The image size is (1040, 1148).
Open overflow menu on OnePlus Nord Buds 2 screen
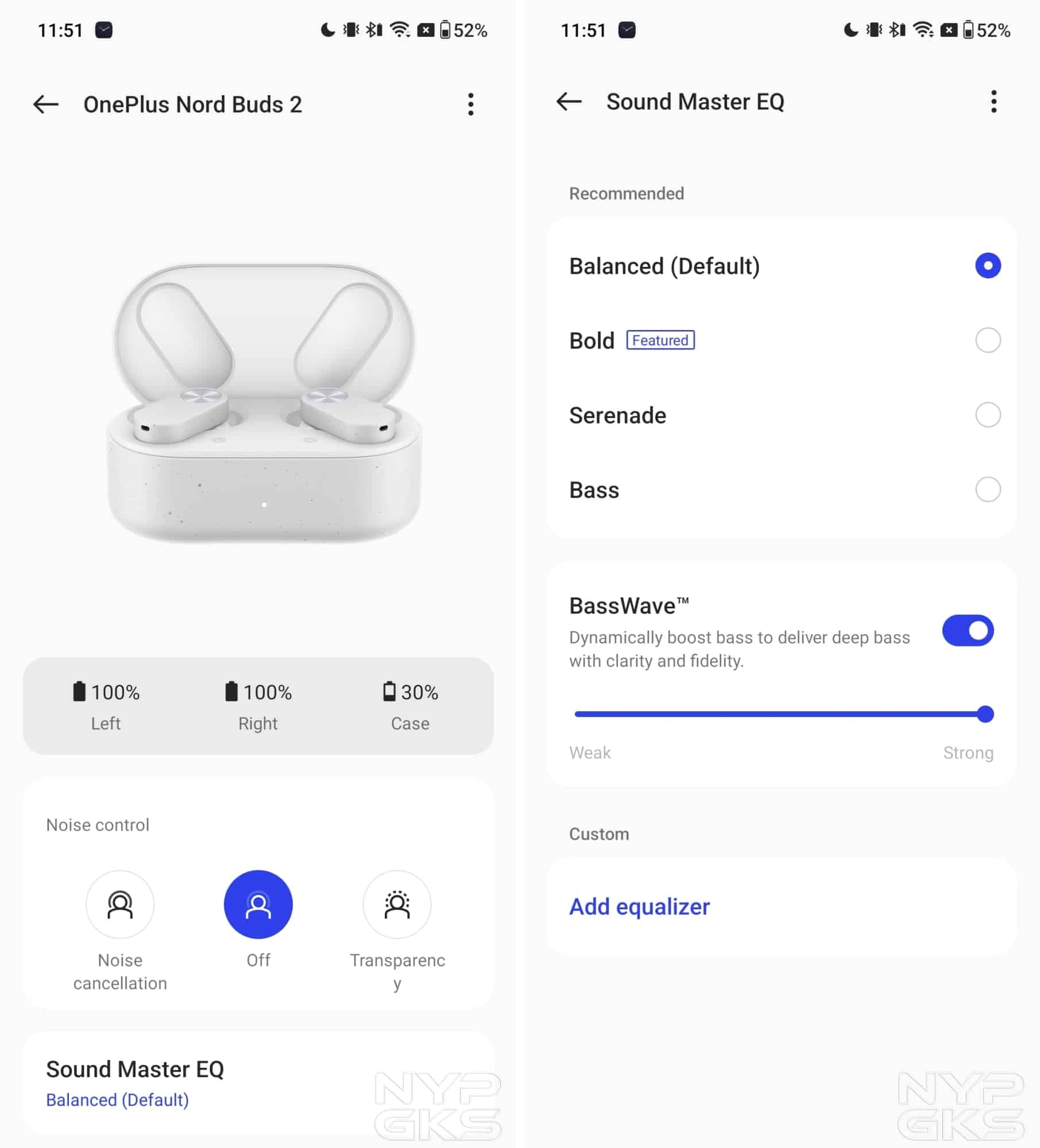(470, 104)
